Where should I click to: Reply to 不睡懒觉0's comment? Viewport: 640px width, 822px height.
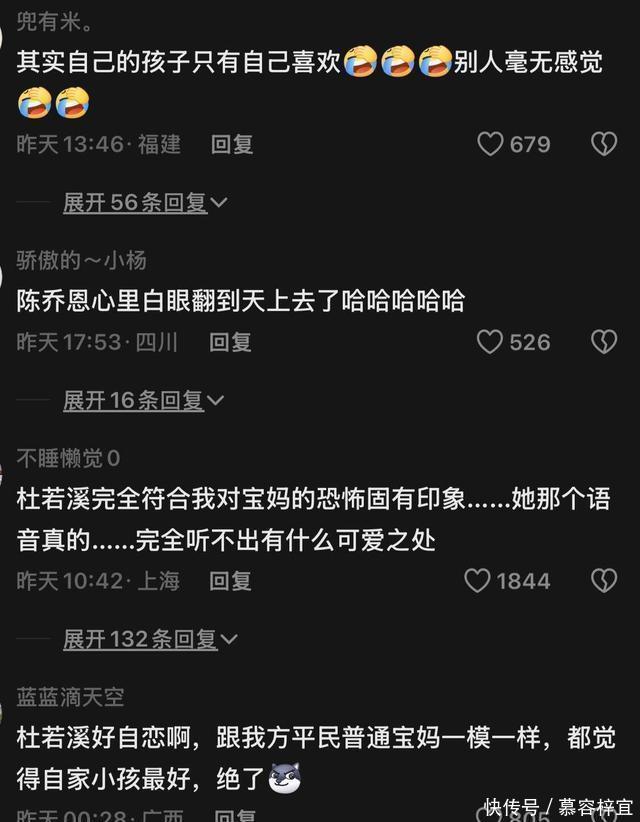click(230, 580)
